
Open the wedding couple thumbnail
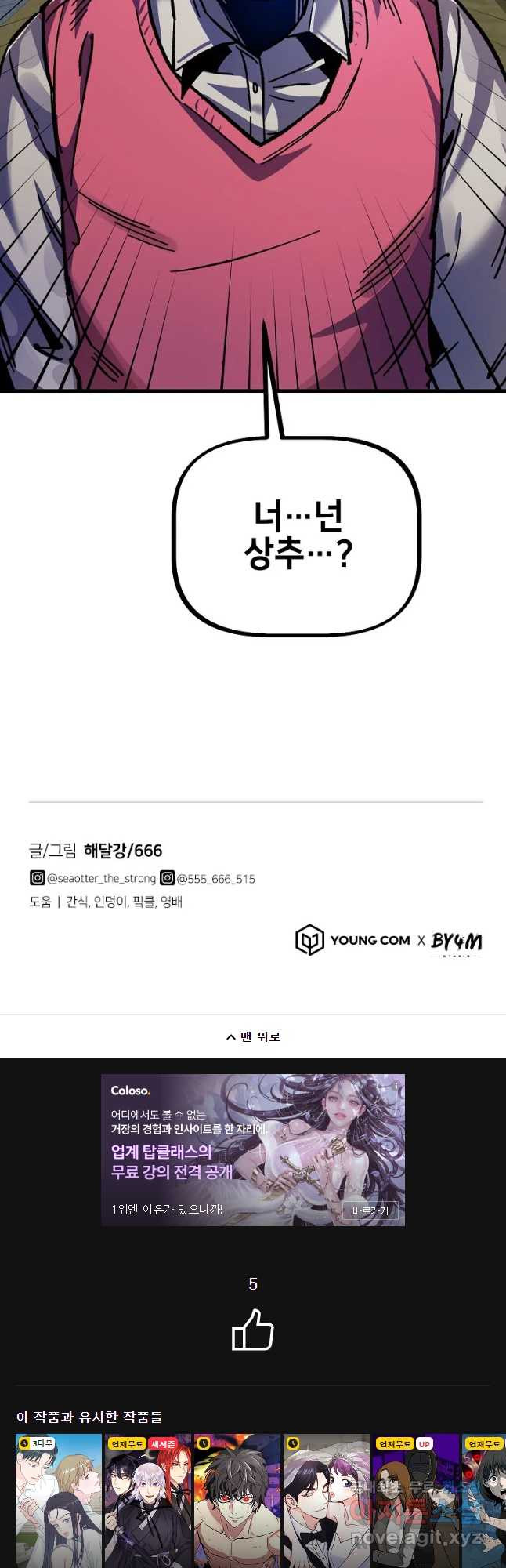coord(327,1500)
